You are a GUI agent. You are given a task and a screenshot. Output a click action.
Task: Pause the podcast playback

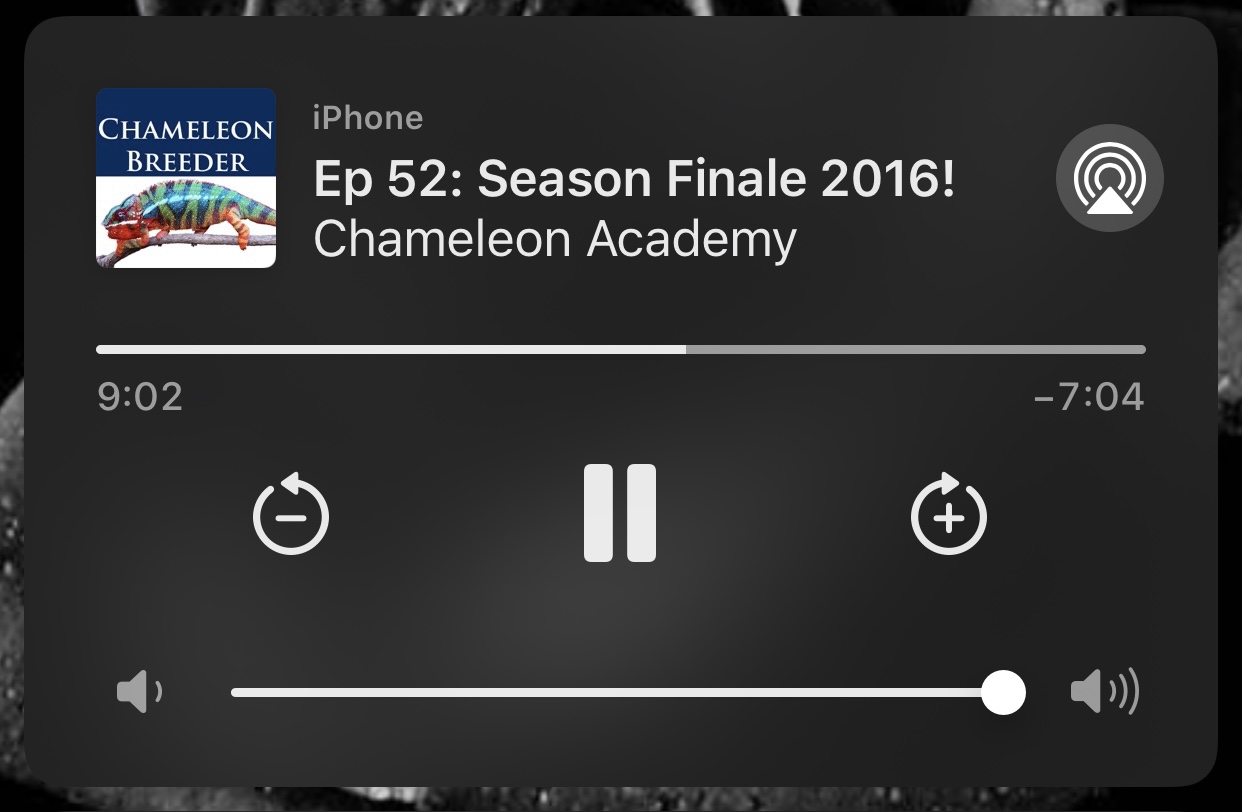(620, 513)
